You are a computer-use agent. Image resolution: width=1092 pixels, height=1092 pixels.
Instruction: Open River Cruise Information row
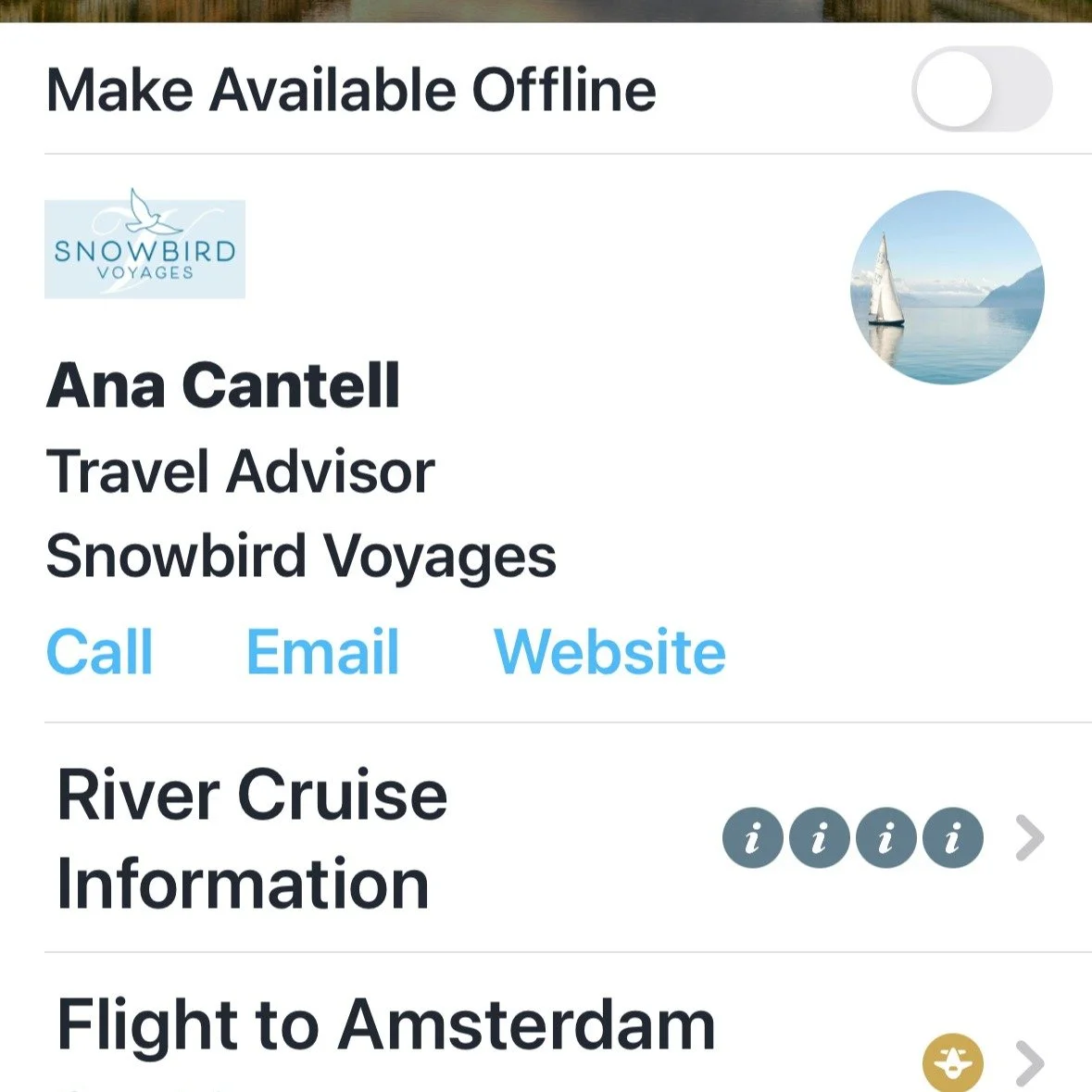tap(546, 838)
